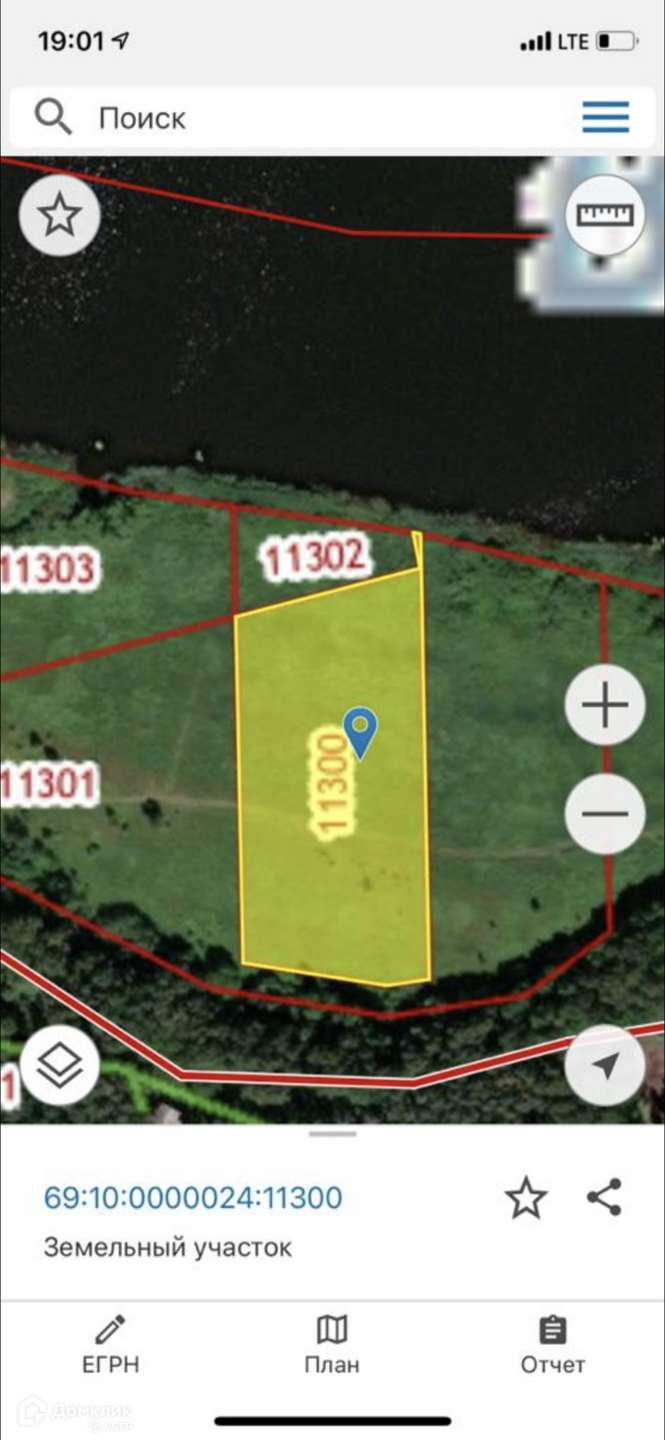Activate the ruler measuring tool
The image size is (665, 1440).
pos(605,214)
